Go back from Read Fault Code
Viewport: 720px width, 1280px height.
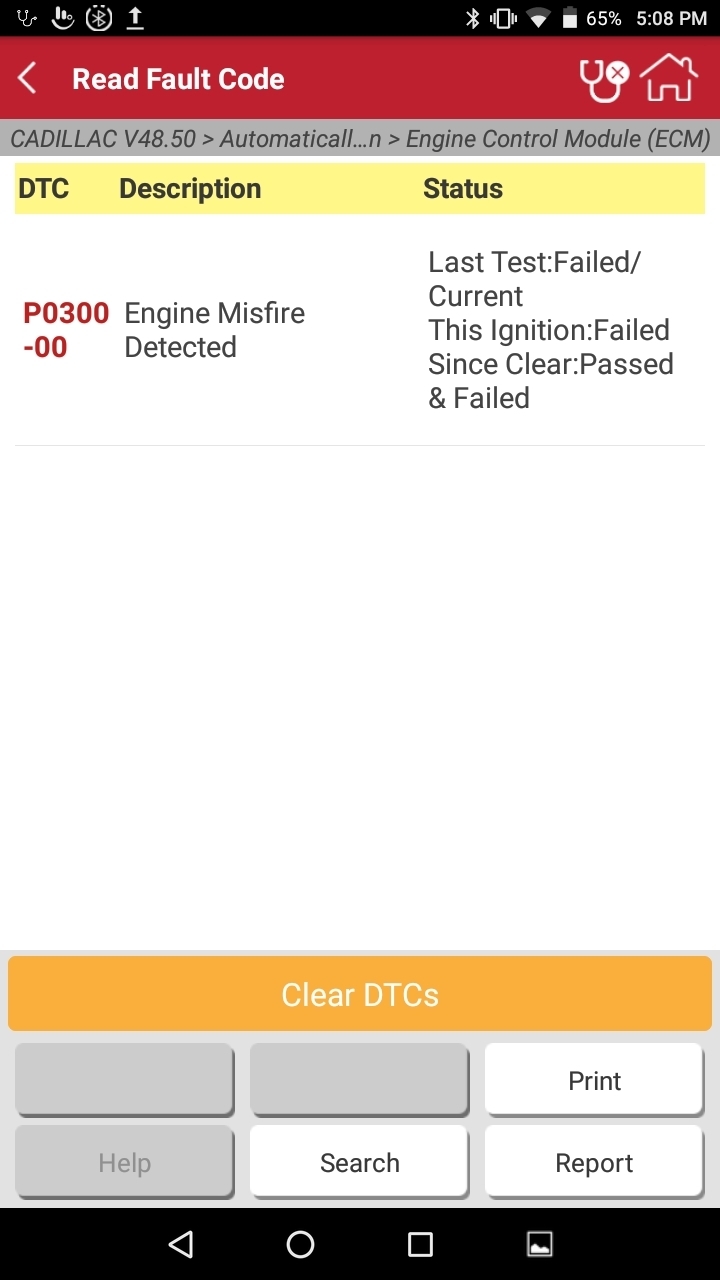click(x=28, y=79)
